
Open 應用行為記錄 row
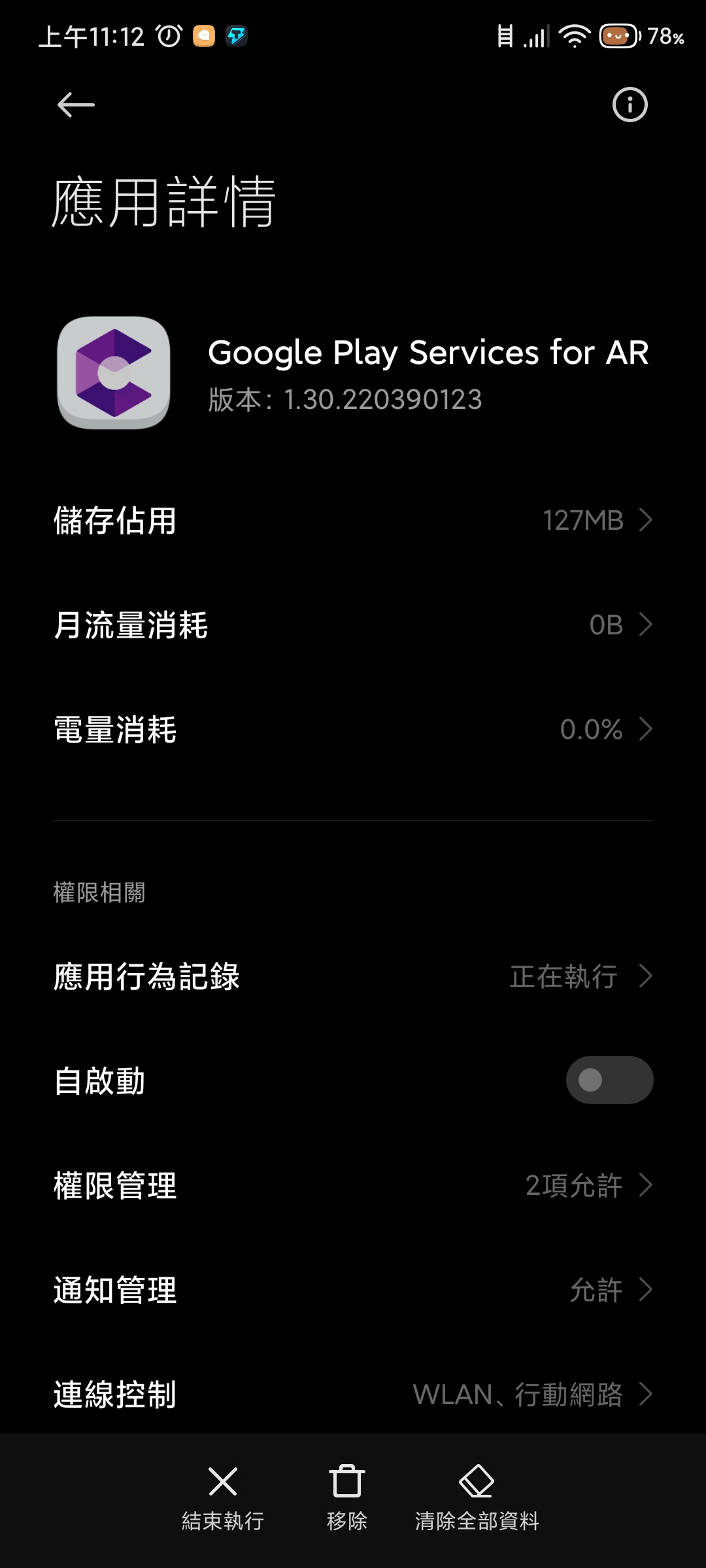coord(353,976)
